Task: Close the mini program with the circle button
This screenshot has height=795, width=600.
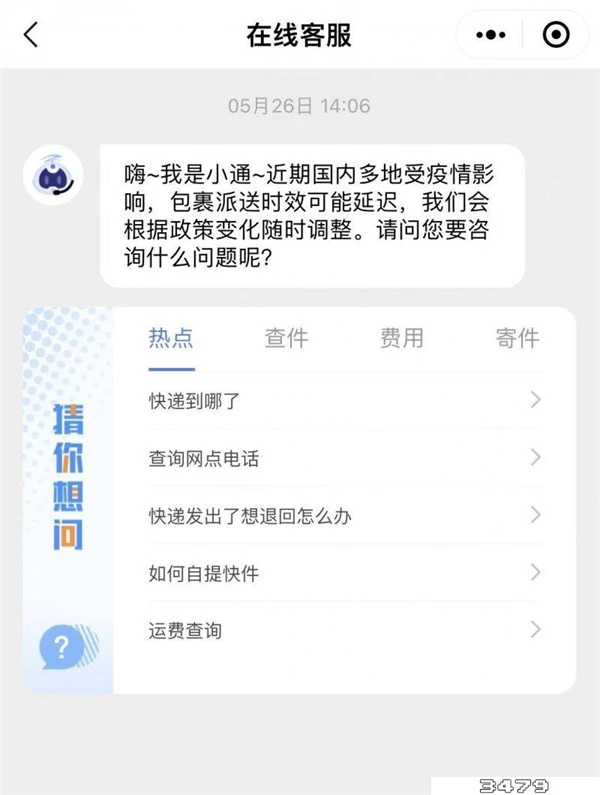Action: [x=555, y=35]
